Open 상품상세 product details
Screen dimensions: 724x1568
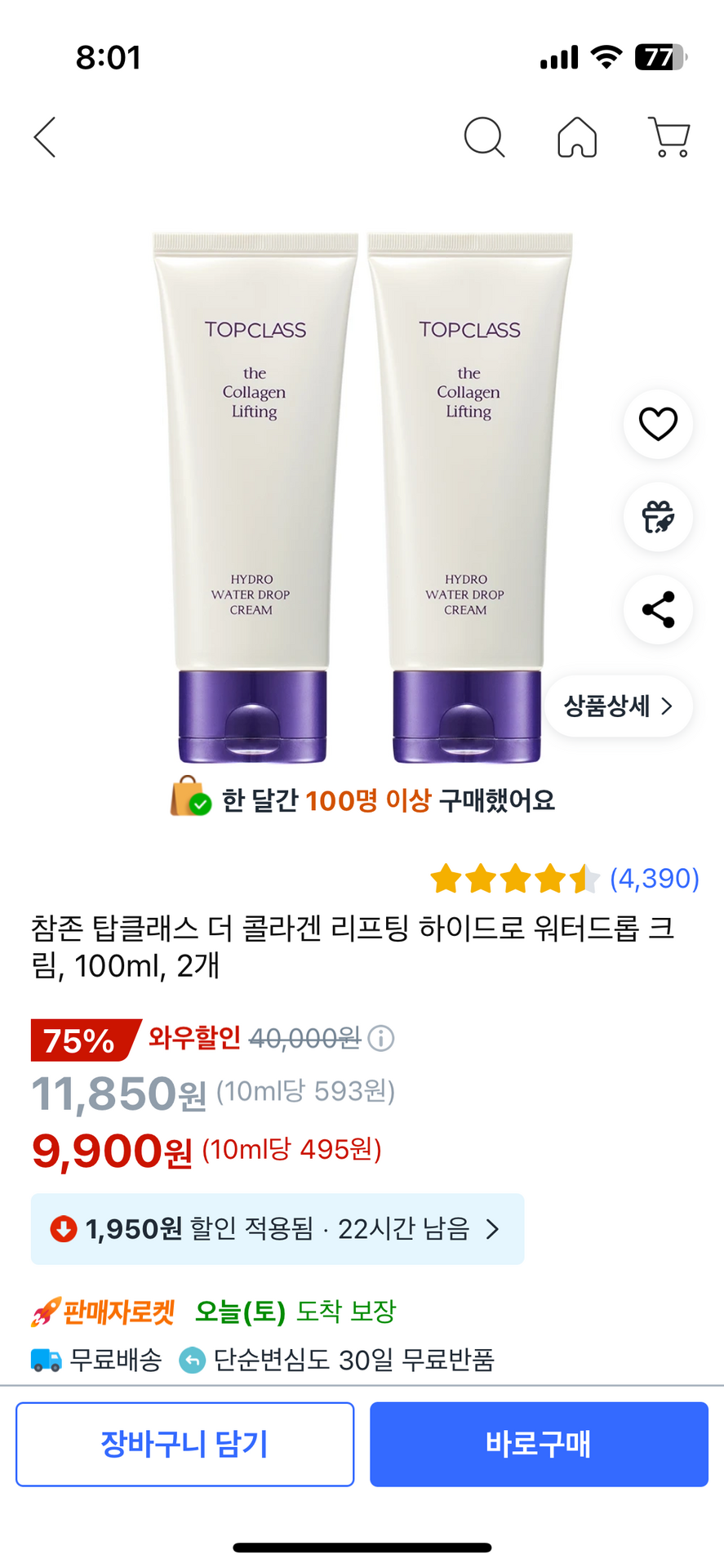pos(618,706)
